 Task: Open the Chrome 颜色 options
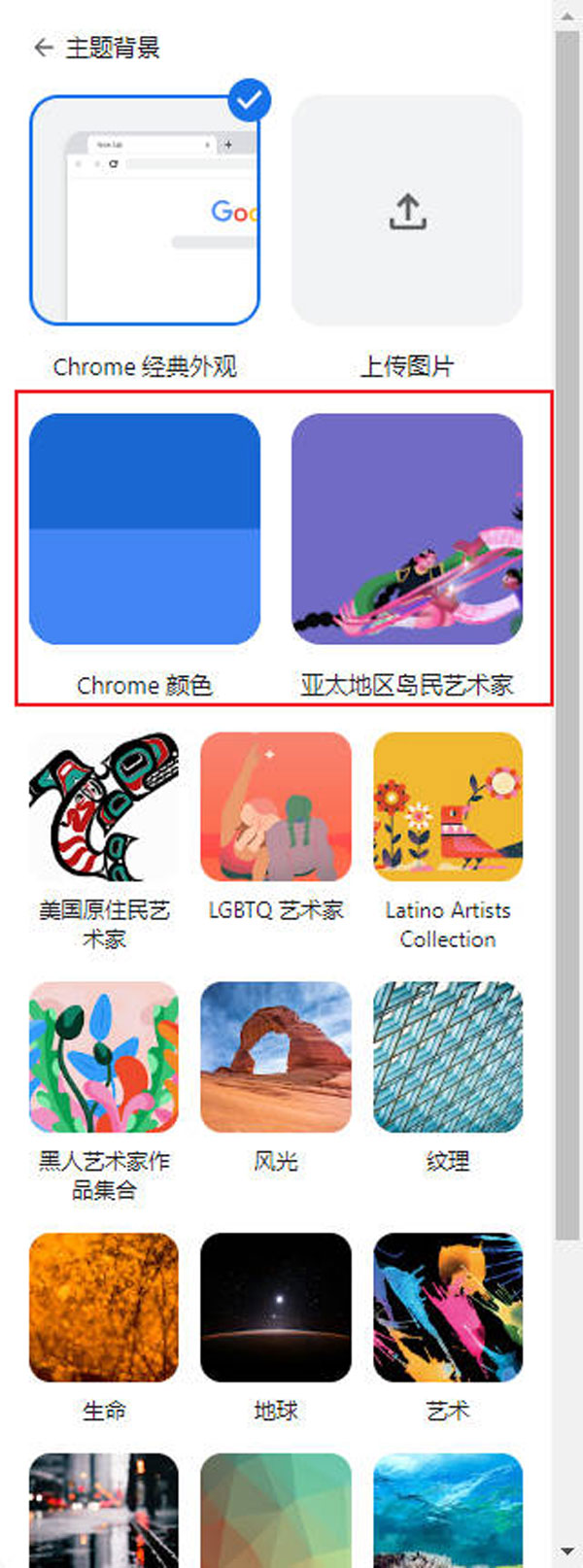coord(145,529)
